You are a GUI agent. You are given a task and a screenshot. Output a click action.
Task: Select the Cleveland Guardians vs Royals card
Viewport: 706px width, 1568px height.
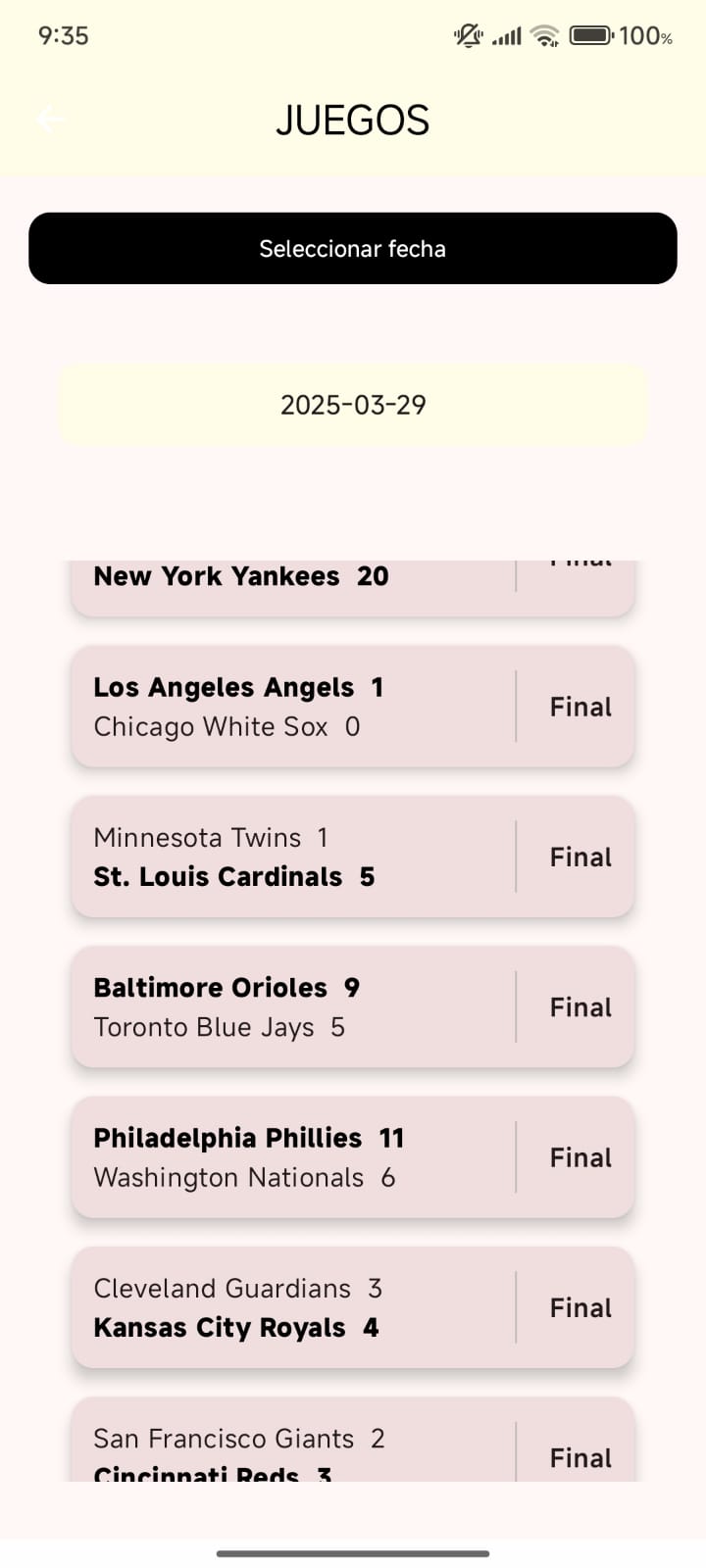pos(352,1307)
